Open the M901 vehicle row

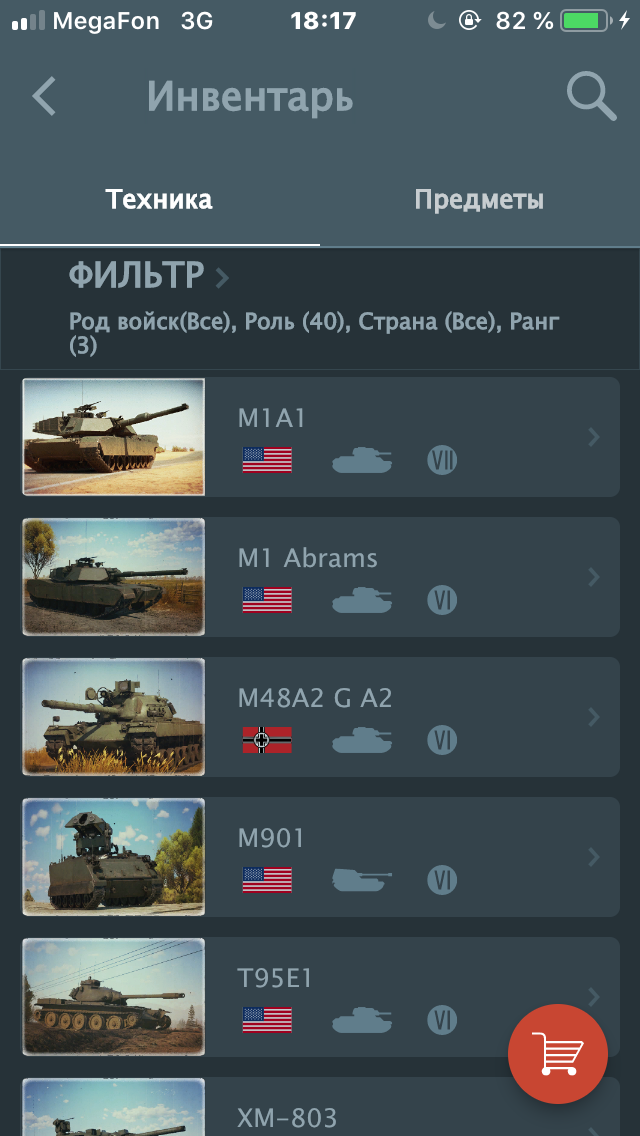(320, 856)
